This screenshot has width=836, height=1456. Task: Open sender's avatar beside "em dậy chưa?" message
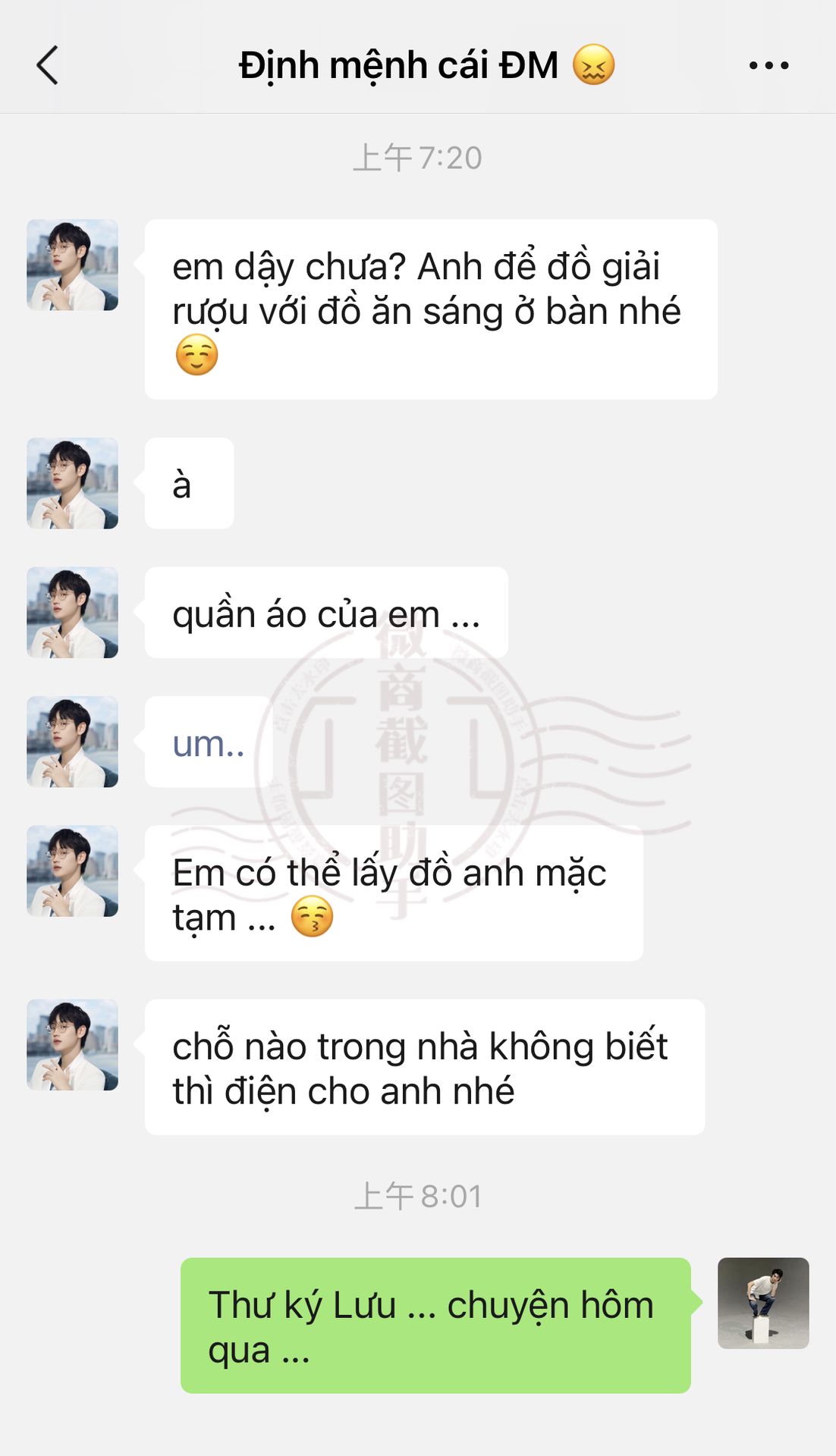73,265
